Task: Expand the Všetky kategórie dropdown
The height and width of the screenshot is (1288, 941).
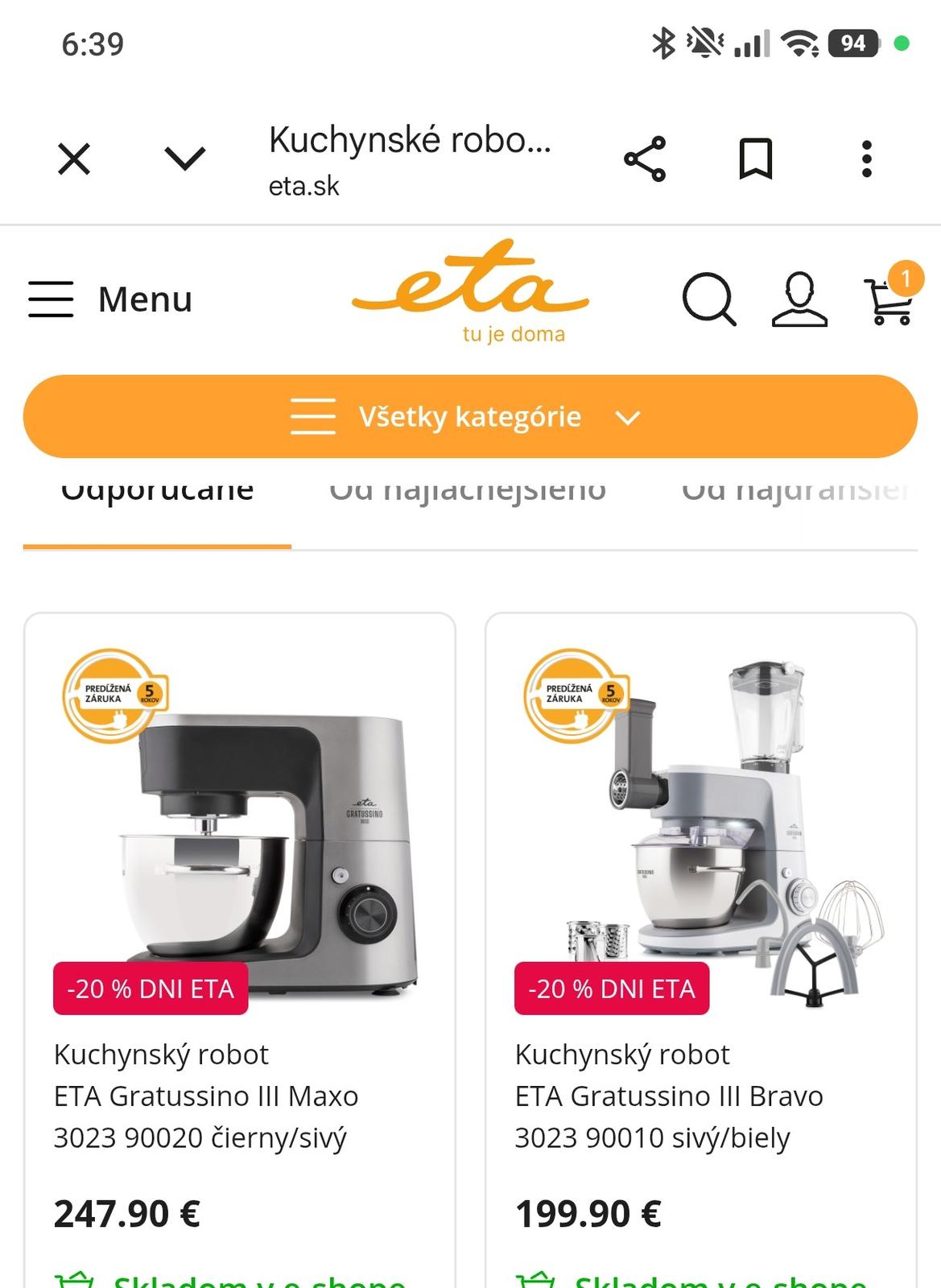Action: [x=470, y=417]
